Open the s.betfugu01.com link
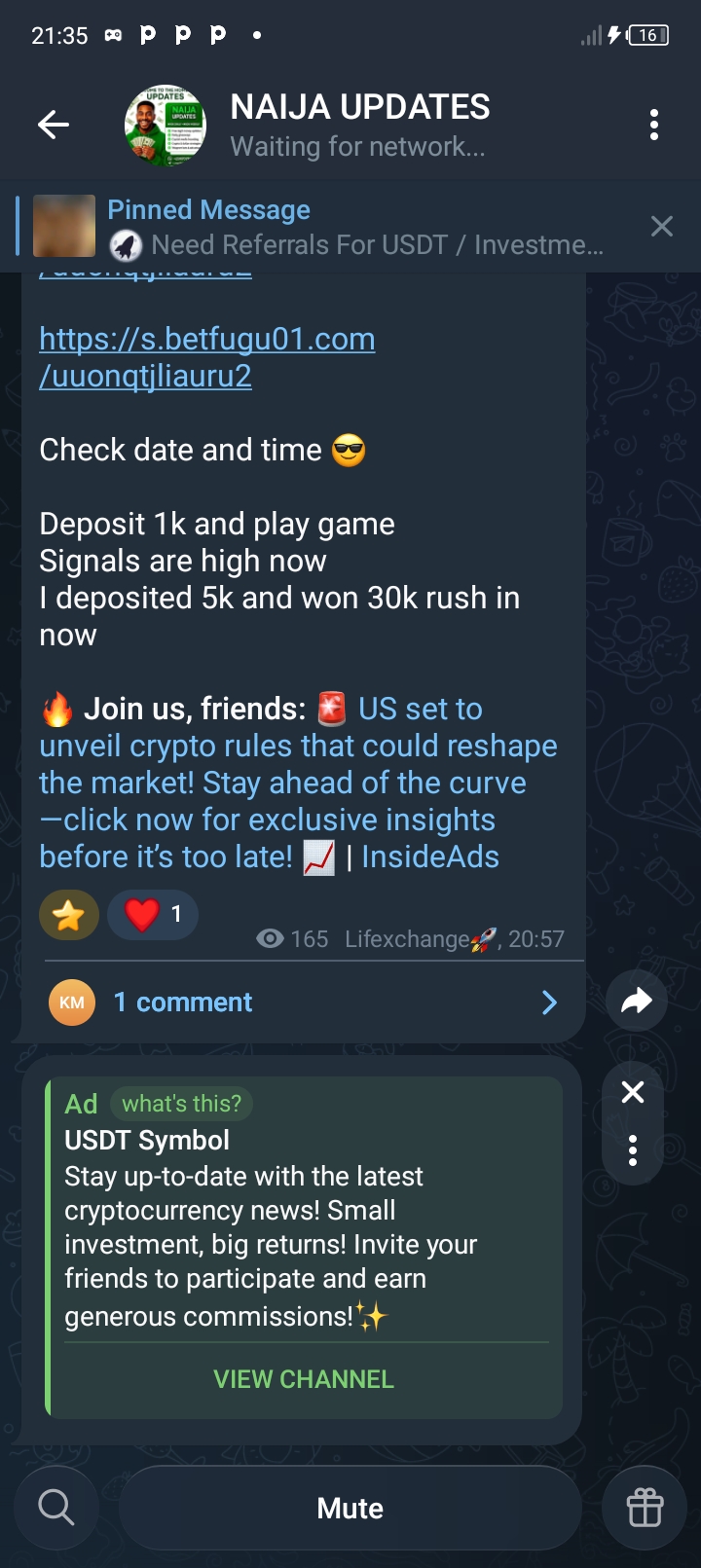 [x=206, y=357]
